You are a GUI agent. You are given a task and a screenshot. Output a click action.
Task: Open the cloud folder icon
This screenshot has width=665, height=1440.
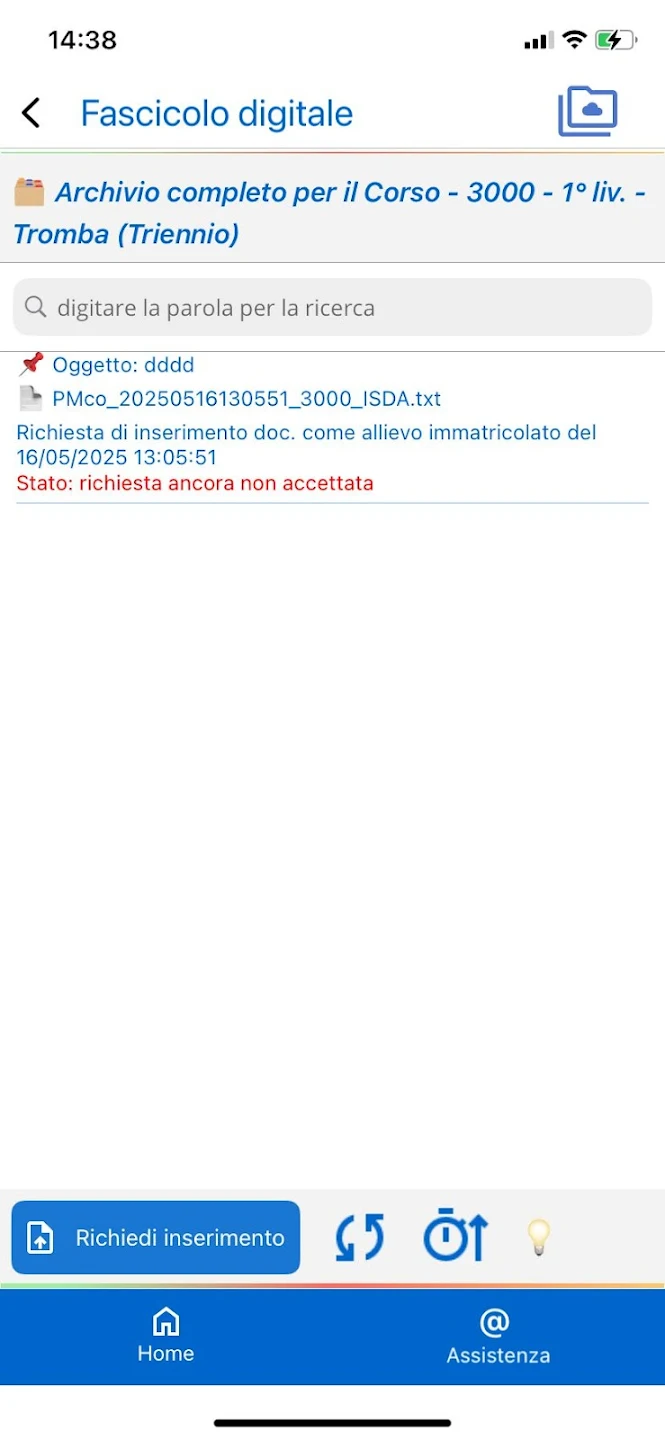point(587,111)
